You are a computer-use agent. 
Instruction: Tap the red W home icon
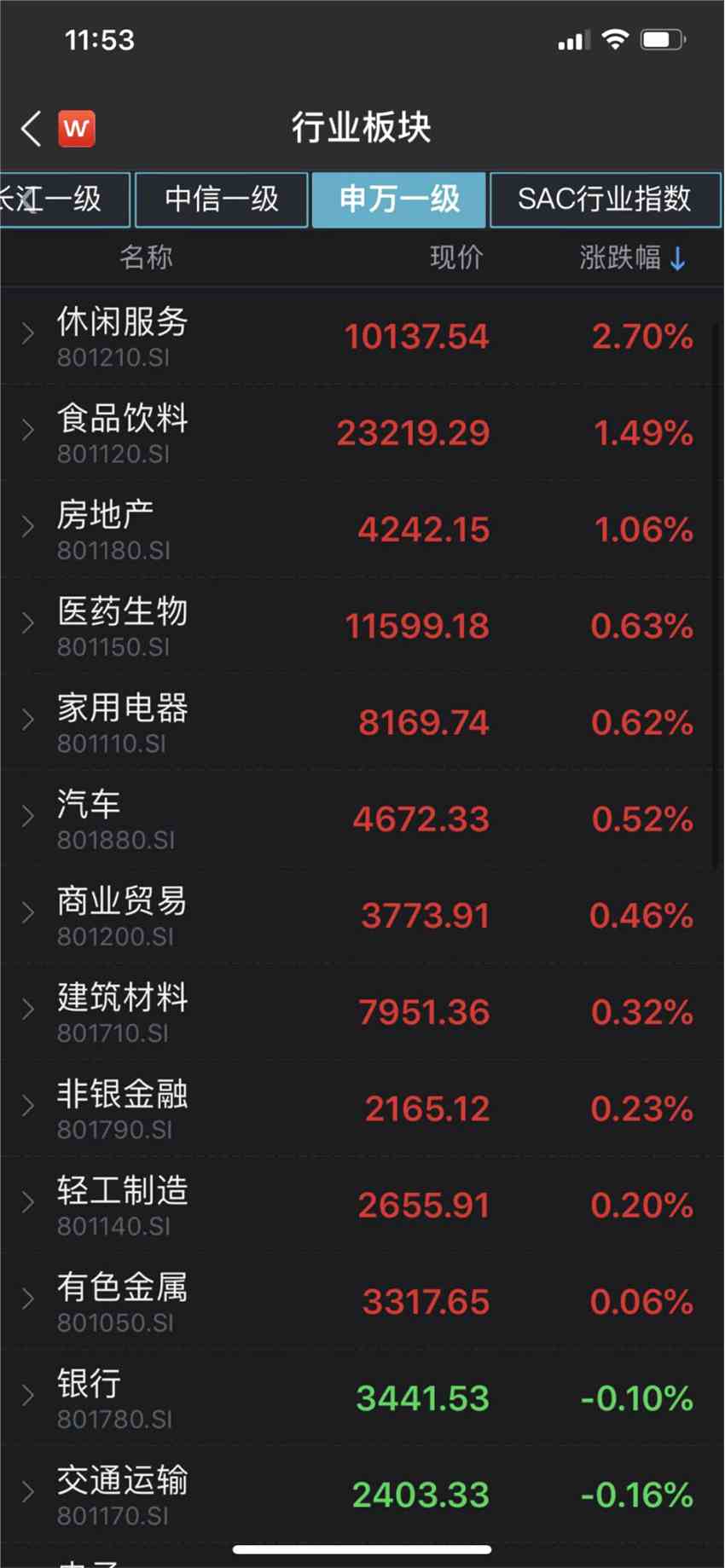pyautogui.click(x=77, y=129)
